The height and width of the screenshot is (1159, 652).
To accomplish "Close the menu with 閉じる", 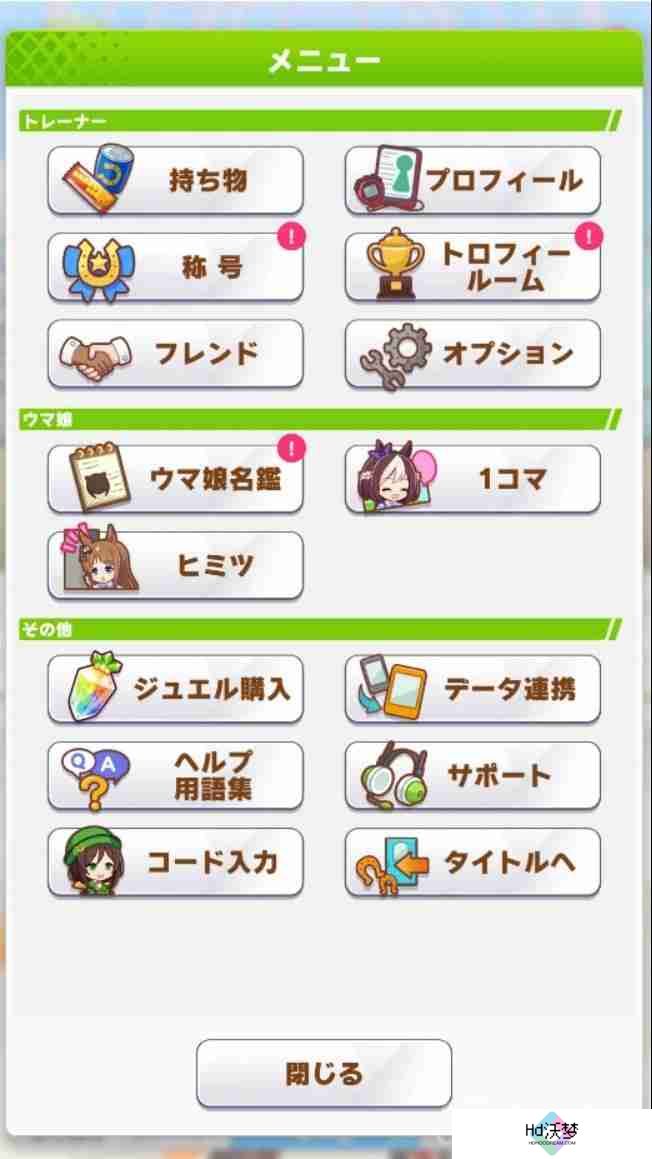I will point(324,1073).
